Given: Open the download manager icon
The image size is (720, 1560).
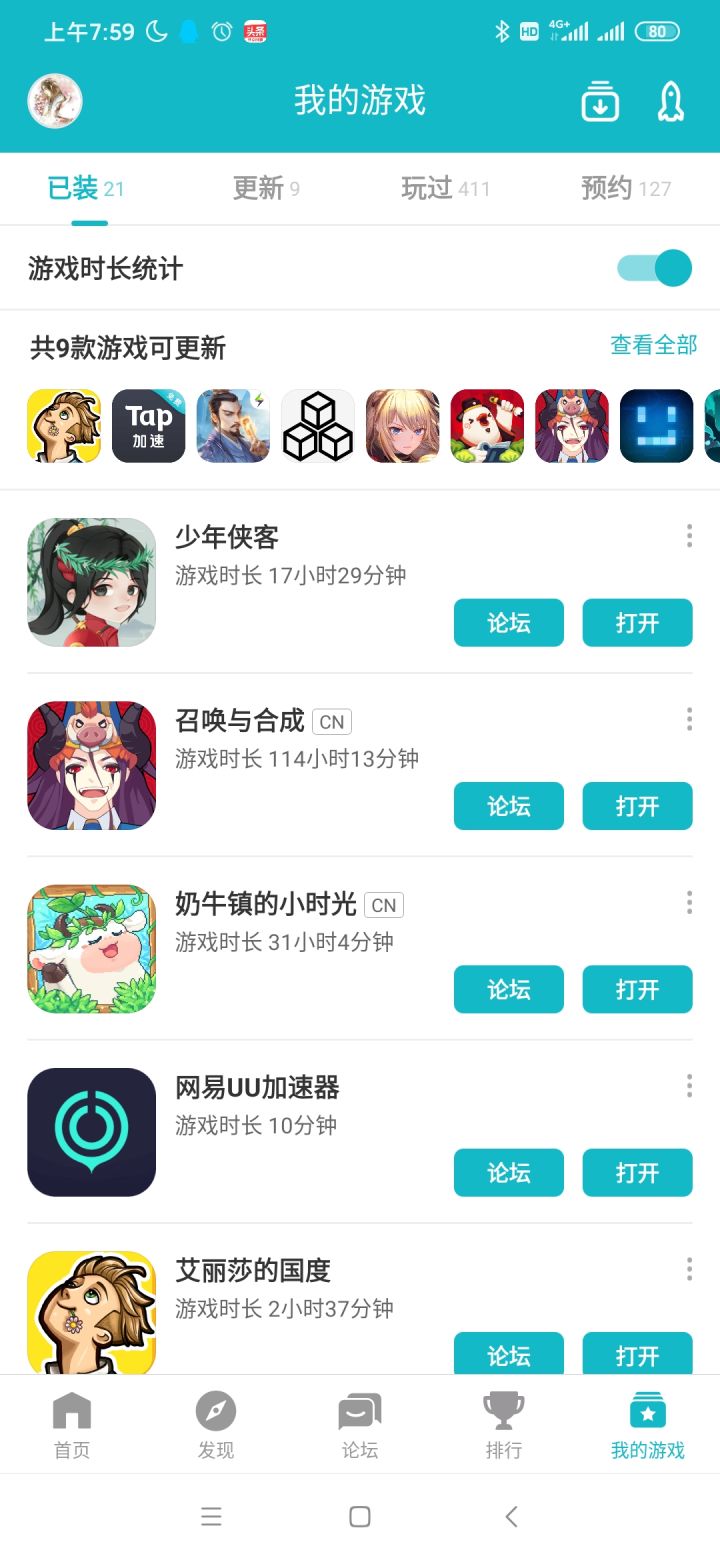Looking at the screenshot, I should pos(599,101).
